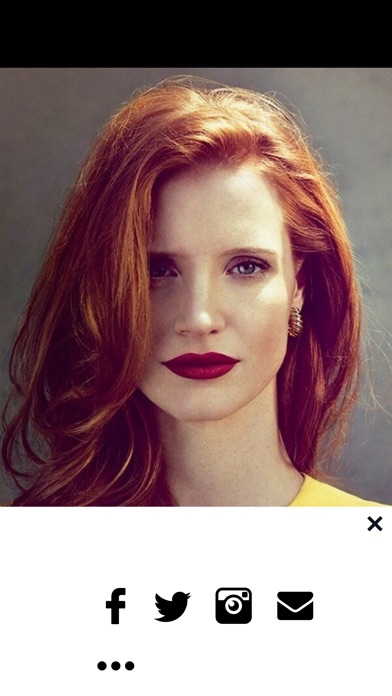Share the photo to Facebook
The width and height of the screenshot is (392, 696).
pos(115,606)
